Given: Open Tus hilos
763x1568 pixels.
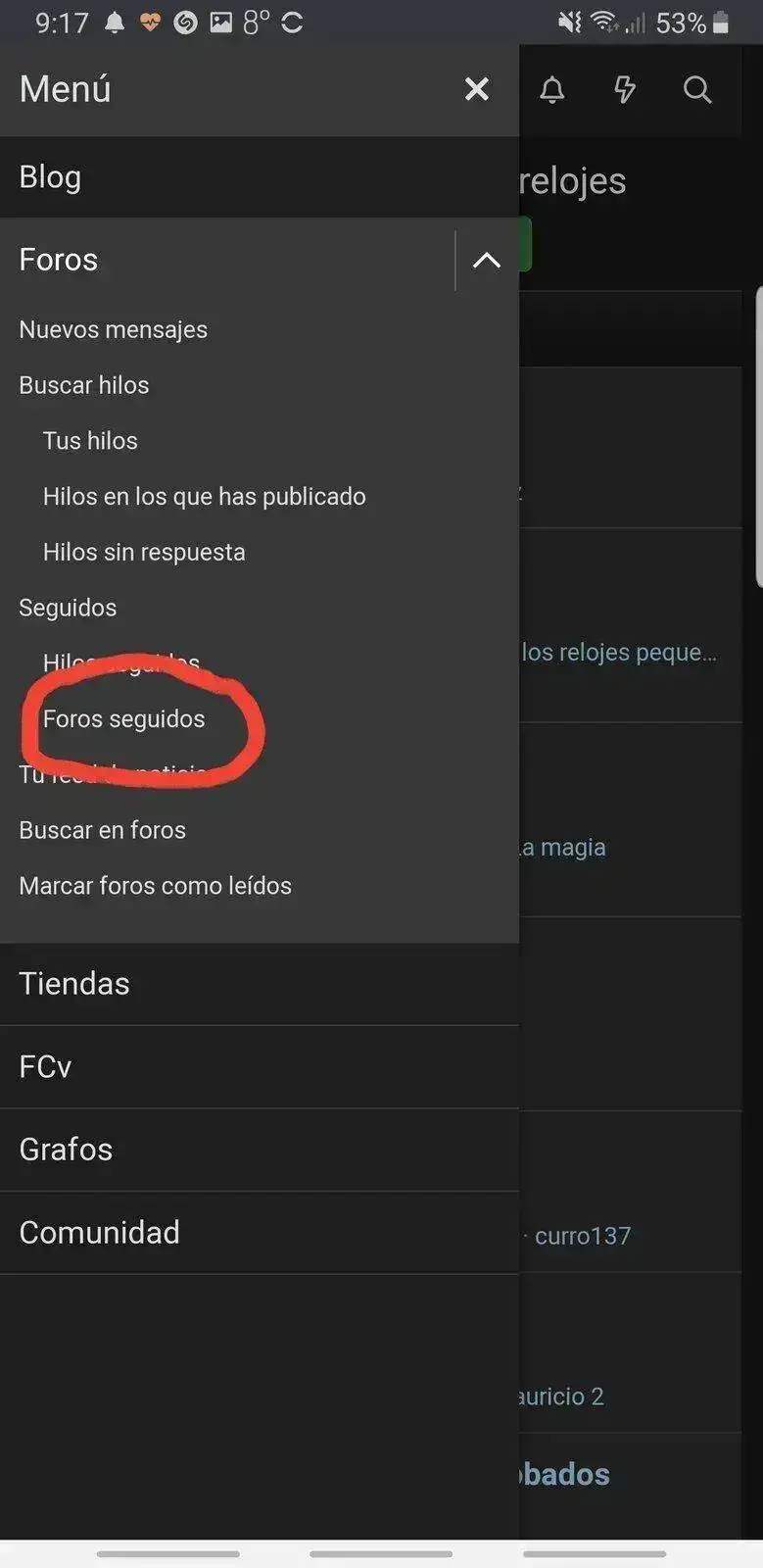Looking at the screenshot, I should (x=90, y=441).
